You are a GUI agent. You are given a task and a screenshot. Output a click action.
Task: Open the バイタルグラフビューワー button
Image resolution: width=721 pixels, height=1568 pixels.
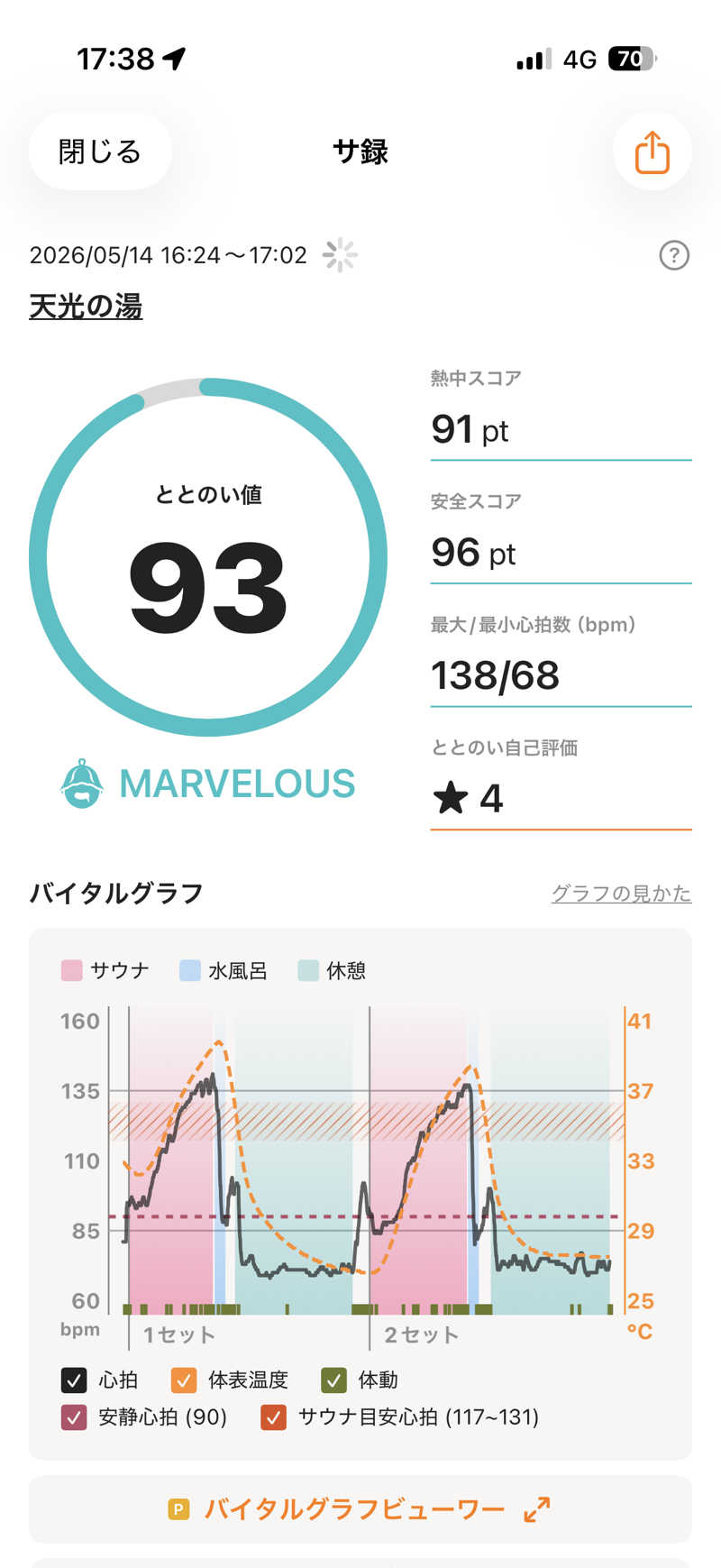tap(360, 1509)
